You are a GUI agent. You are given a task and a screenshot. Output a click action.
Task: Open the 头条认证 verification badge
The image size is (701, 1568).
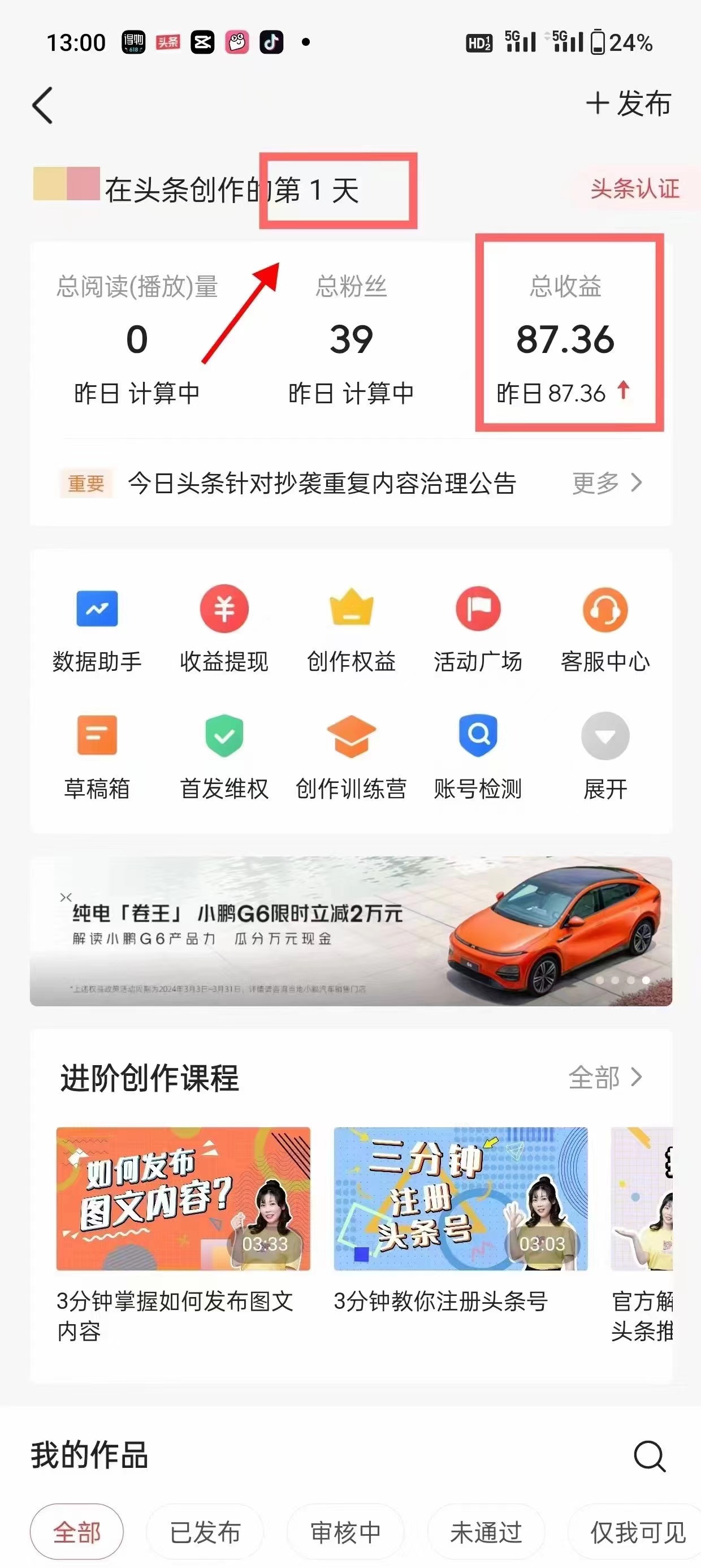pos(635,189)
